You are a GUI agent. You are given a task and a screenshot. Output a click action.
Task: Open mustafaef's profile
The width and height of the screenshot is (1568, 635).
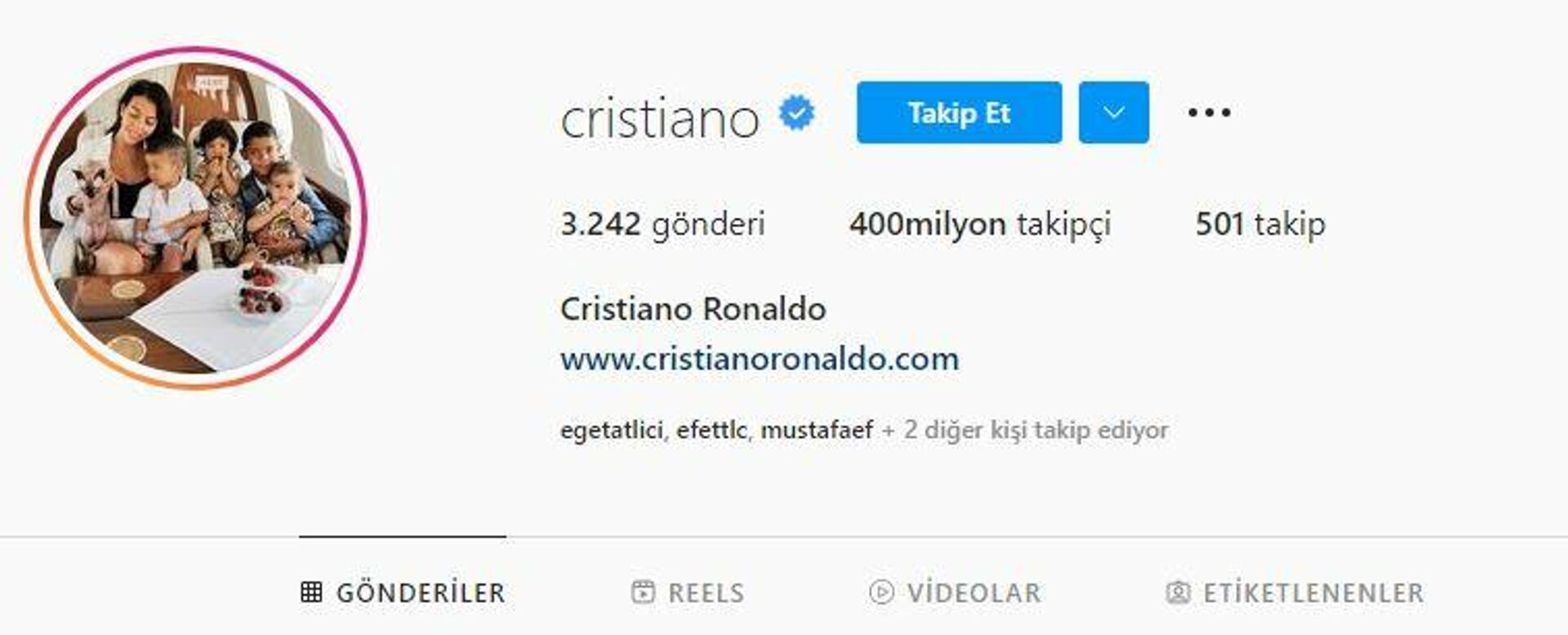click(817, 430)
